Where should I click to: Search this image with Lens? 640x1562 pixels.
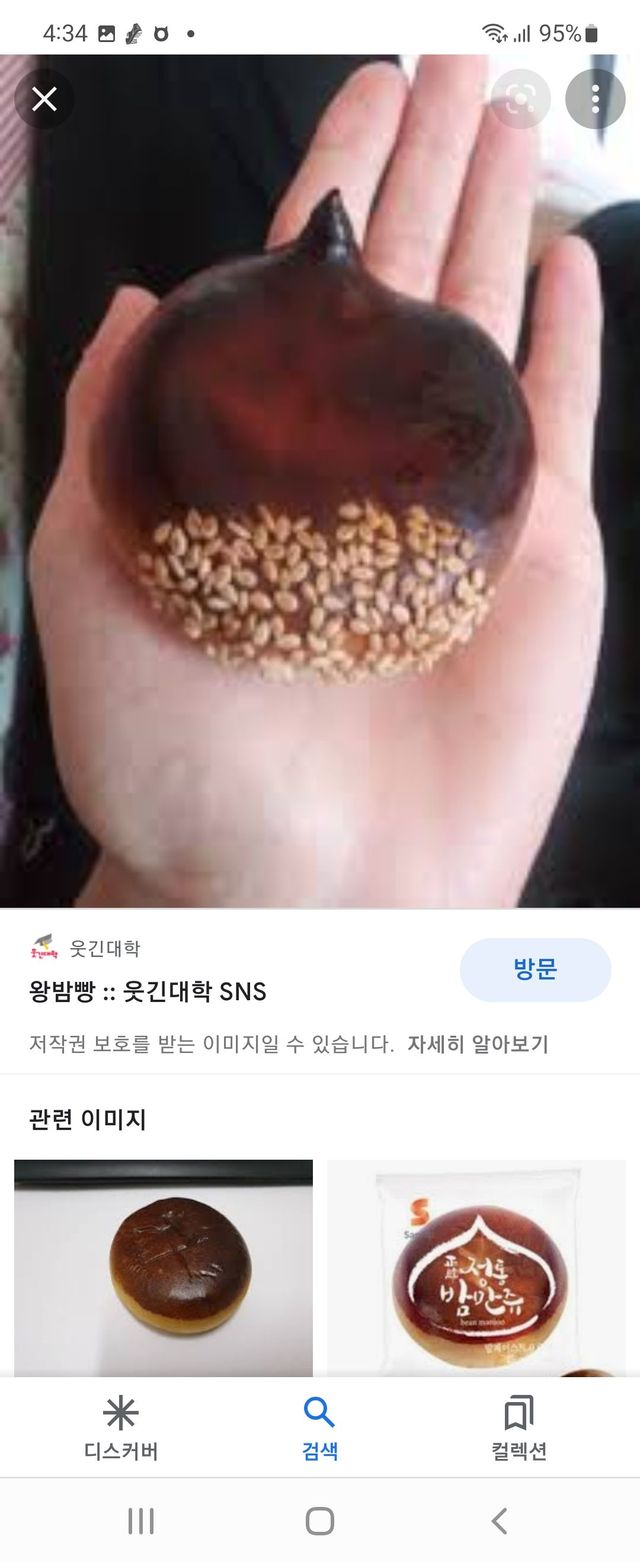(520, 99)
